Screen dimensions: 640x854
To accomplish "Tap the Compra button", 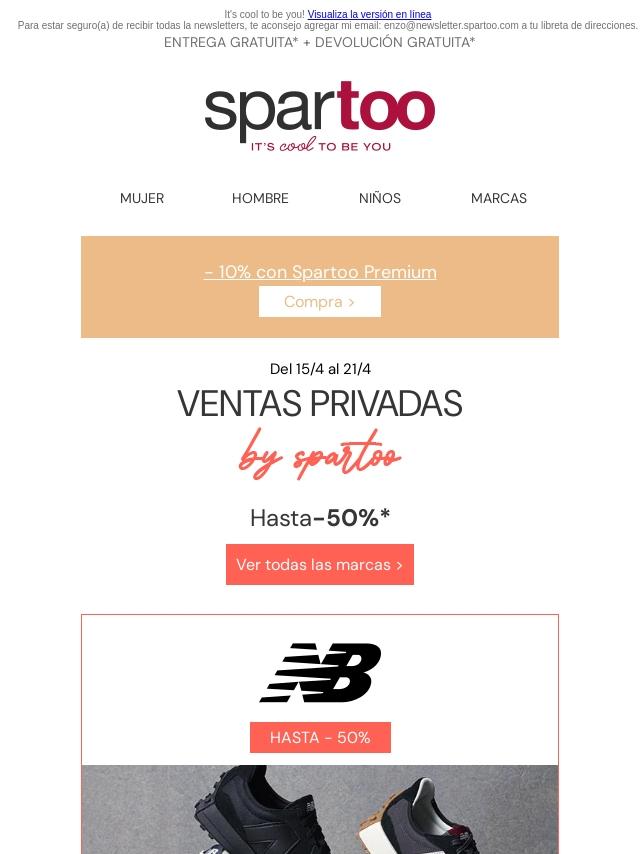I will [319, 301].
